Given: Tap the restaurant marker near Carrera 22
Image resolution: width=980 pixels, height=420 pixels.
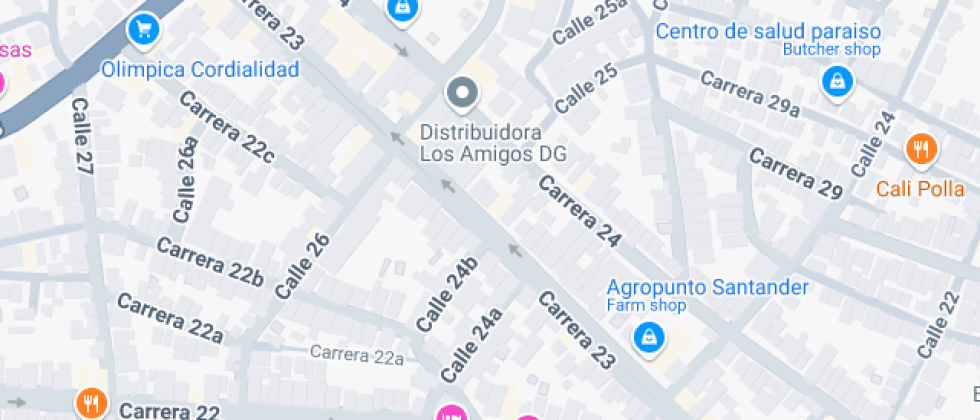Looking at the screenshot, I should click(91, 403).
